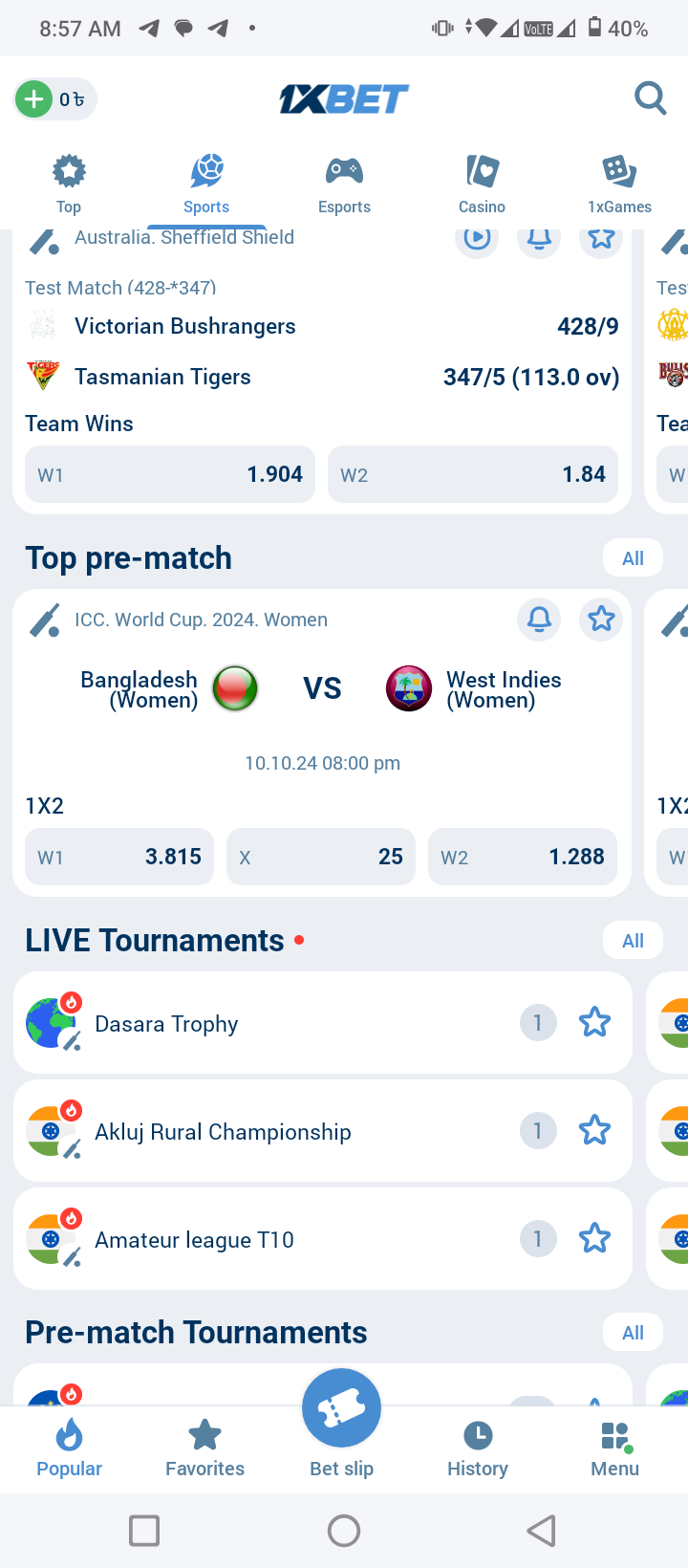Image resolution: width=688 pixels, height=1568 pixels.
Task: Pick draw X odds 25
Action: click(x=321, y=857)
